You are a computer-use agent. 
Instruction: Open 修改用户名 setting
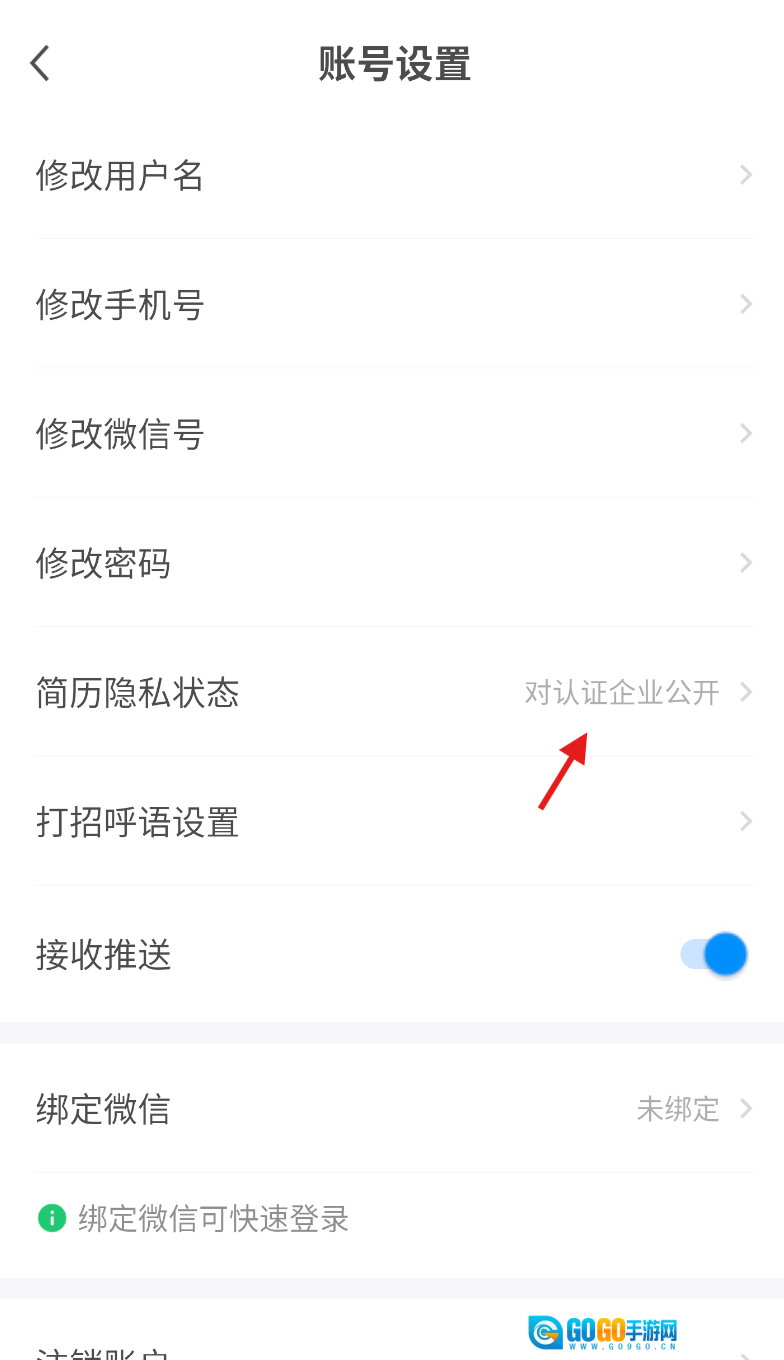pyautogui.click(x=392, y=175)
